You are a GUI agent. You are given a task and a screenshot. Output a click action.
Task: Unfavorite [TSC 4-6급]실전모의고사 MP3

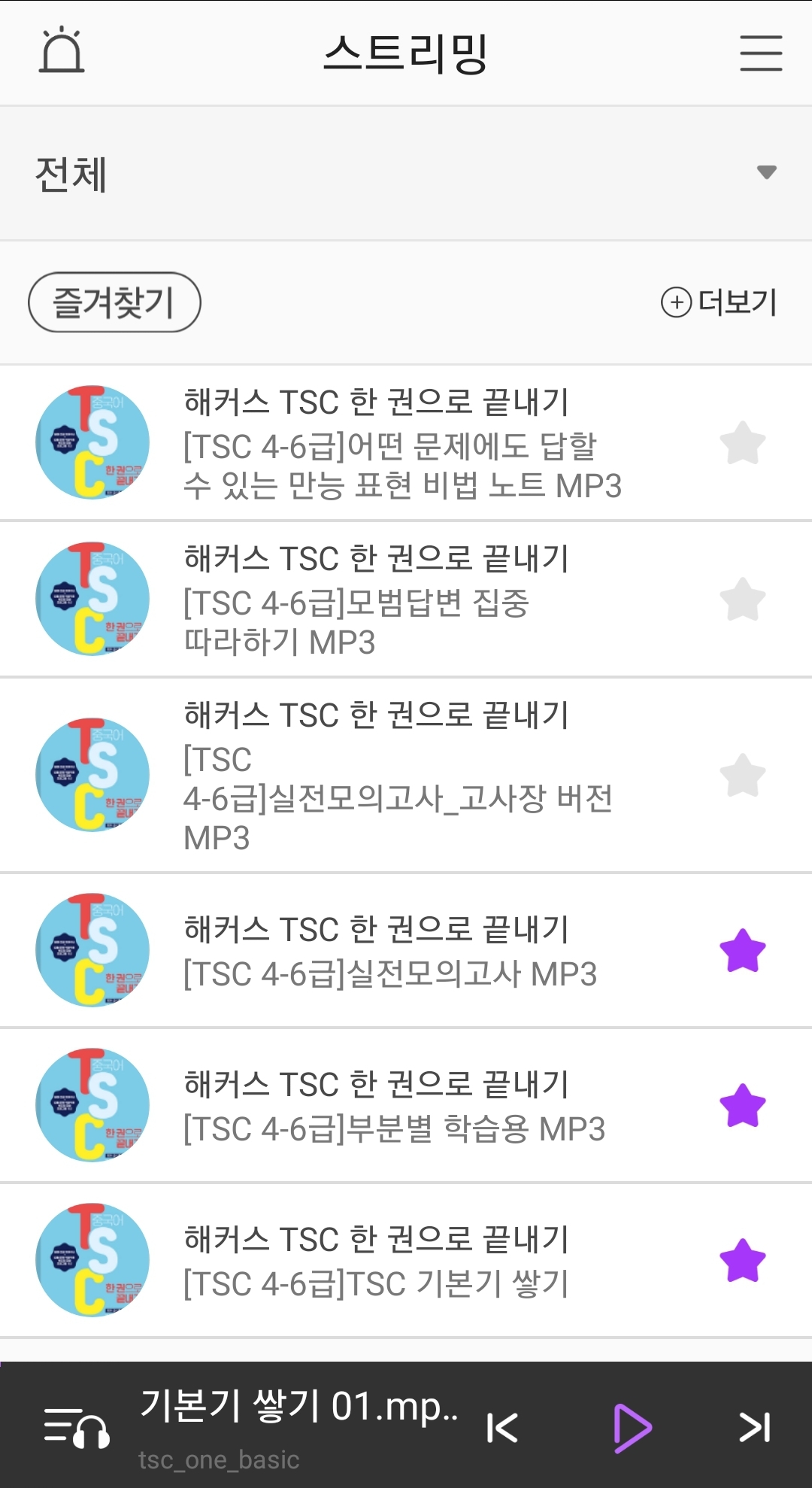742,951
